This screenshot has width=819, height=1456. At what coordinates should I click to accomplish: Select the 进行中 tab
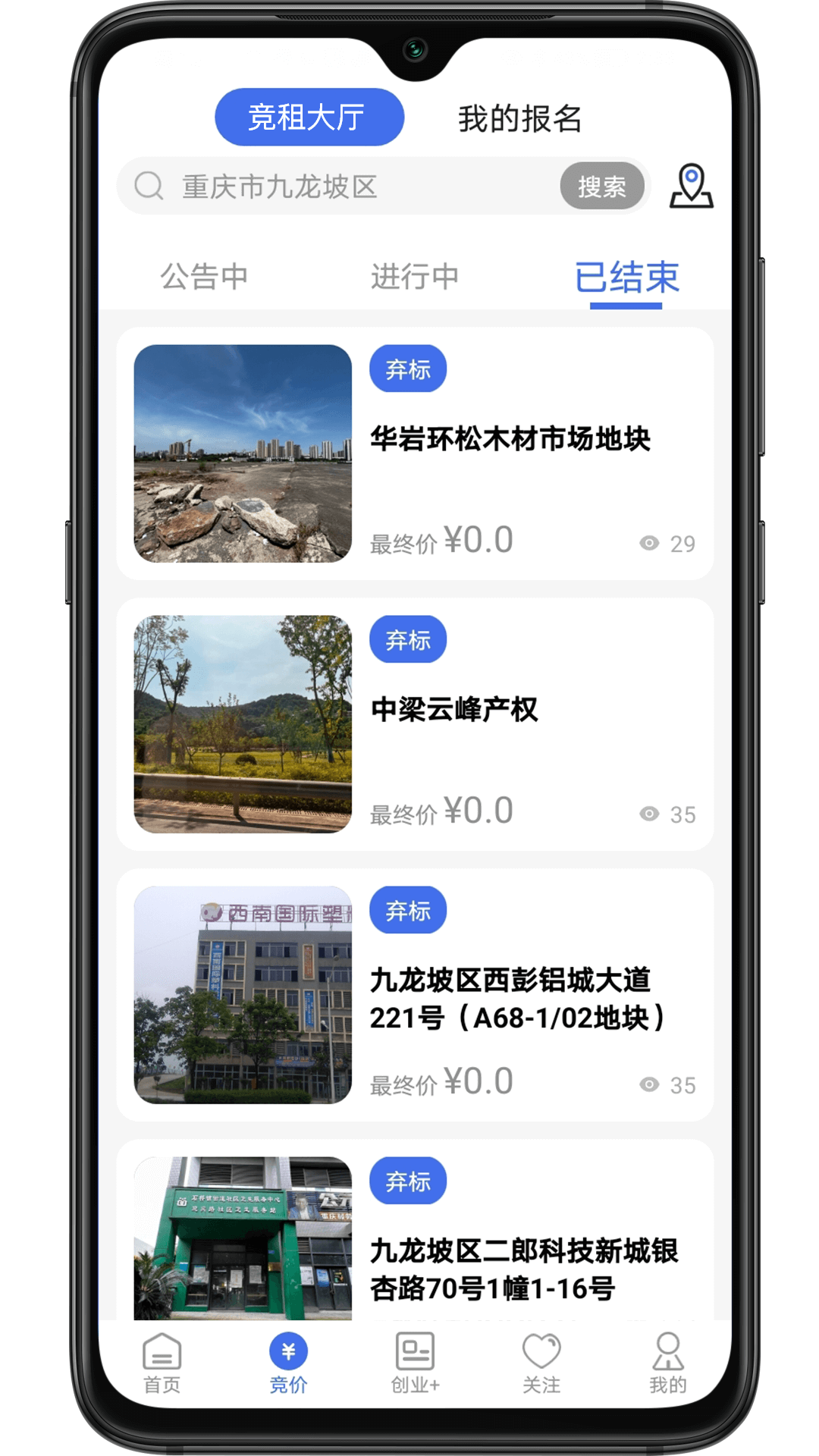(x=415, y=277)
